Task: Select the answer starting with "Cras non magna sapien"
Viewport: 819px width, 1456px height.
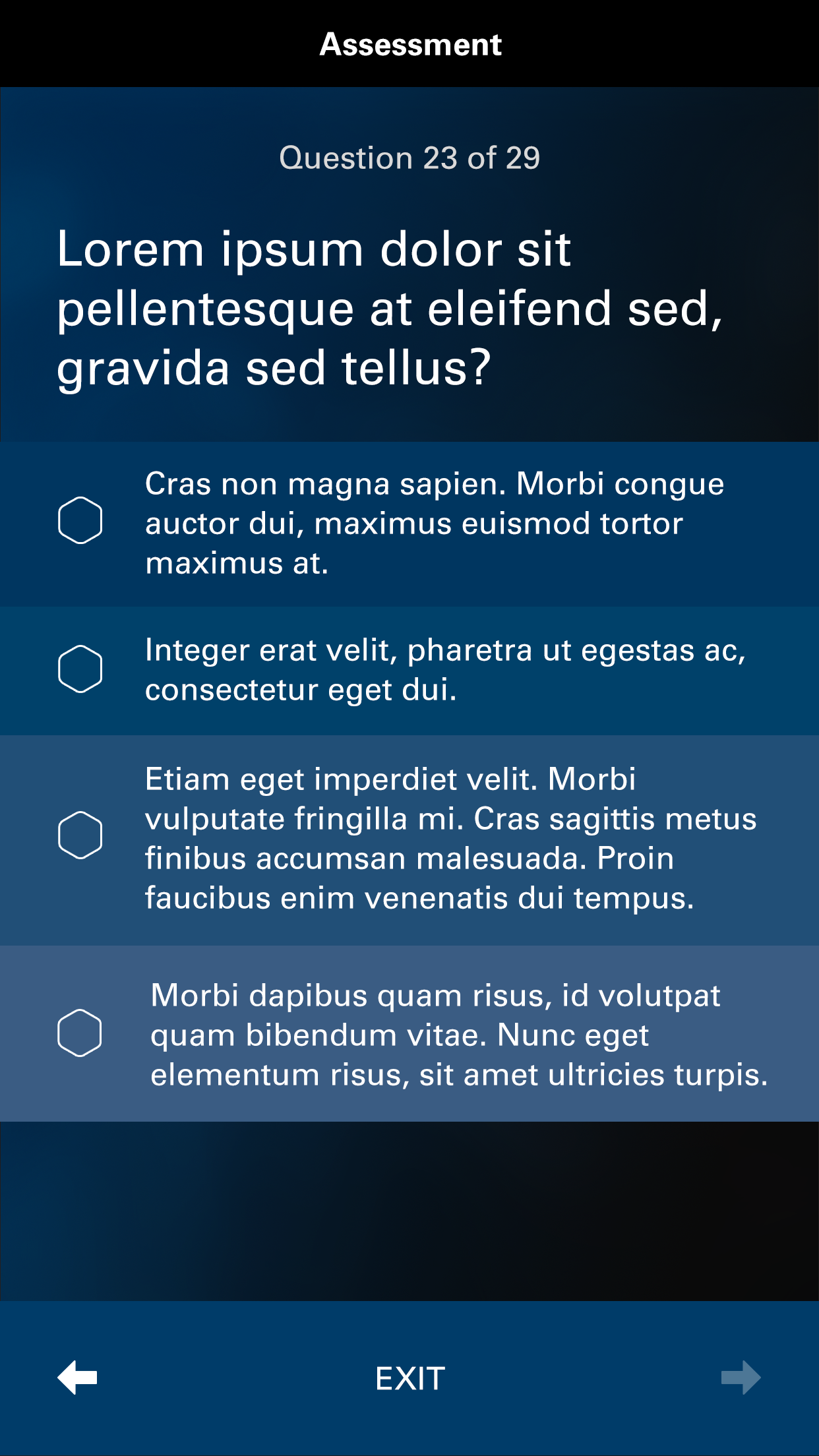Action: tap(80, 520)
